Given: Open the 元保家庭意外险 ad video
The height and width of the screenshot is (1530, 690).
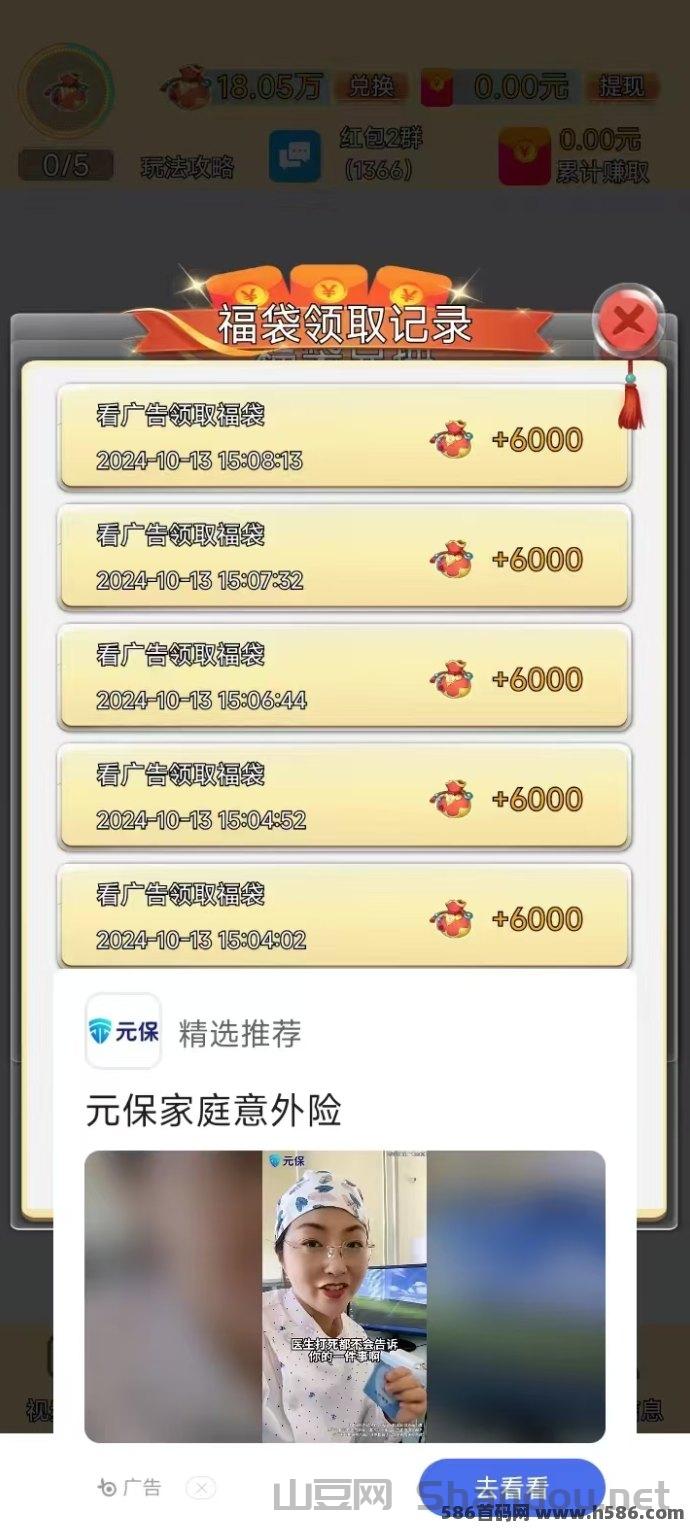Looking at the screenshot, I should point(344,1296).
